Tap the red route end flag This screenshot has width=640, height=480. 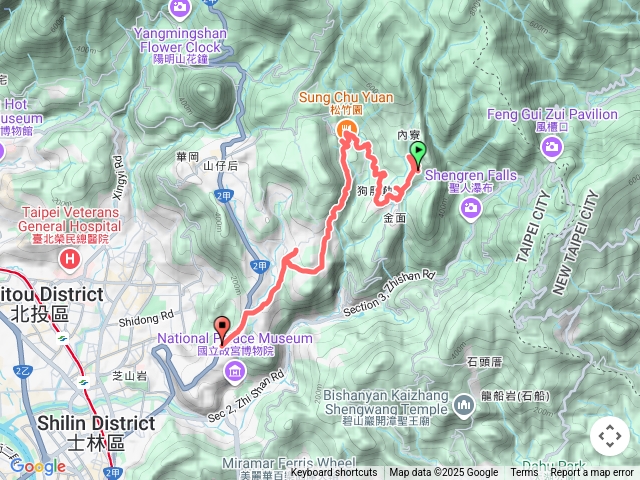pyautogui.click(x=222, y=326)
